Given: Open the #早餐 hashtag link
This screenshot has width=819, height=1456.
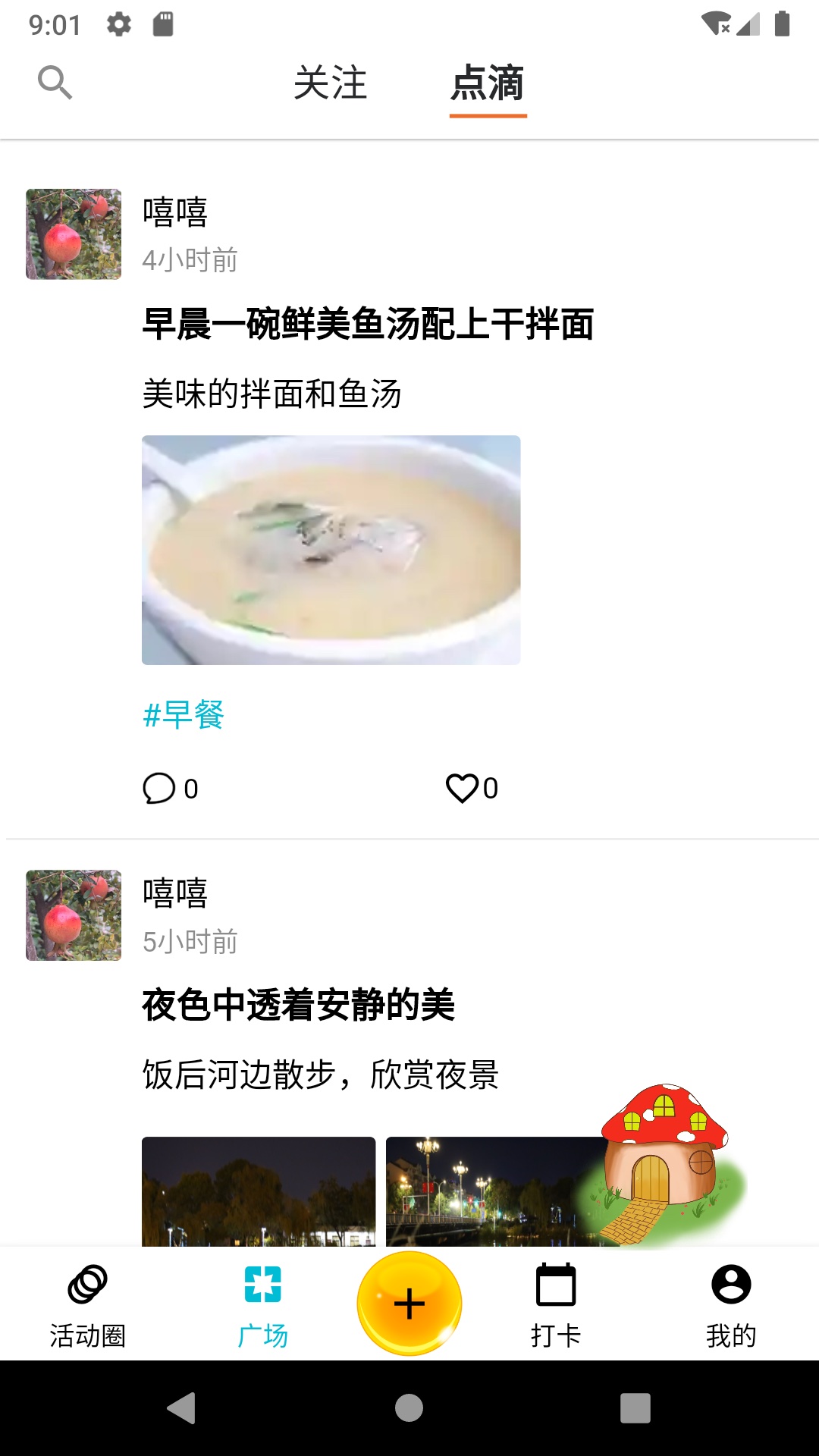Looking at the screenshot, I should 184,713.
